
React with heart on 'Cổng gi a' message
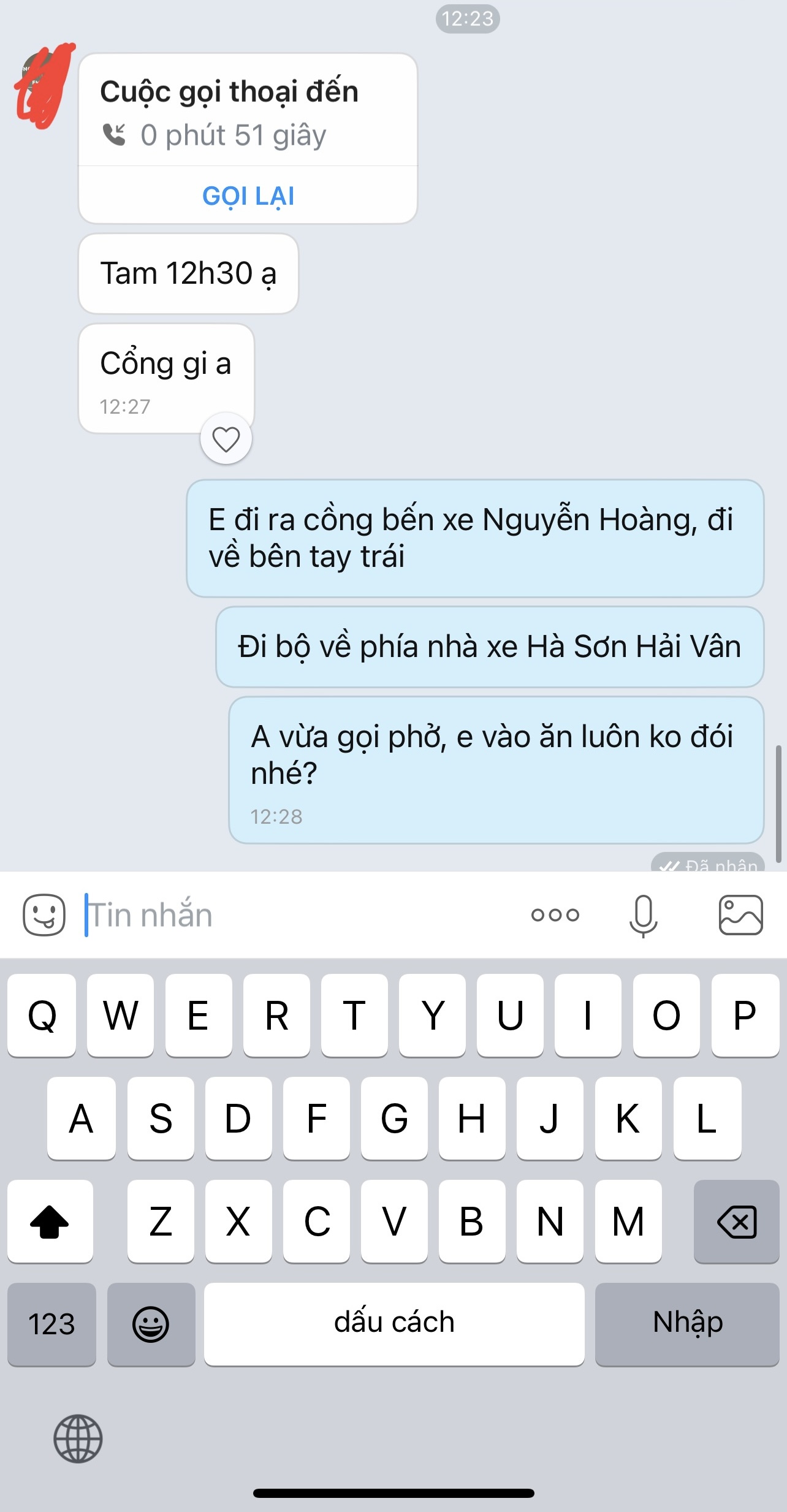pyautogui.click(x=226, y=439)
